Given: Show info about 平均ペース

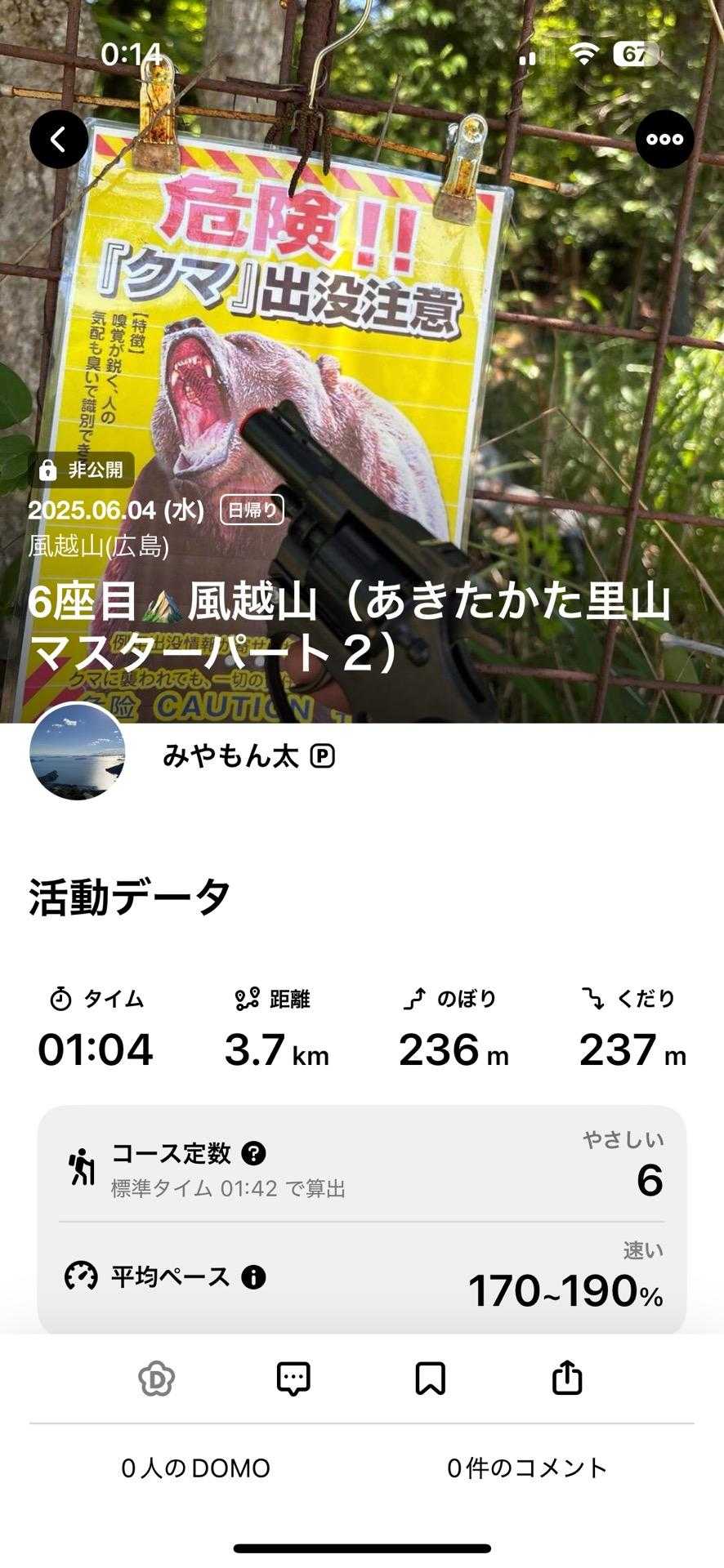Looking at the screenshot, I should click(x=253, y=1276).
